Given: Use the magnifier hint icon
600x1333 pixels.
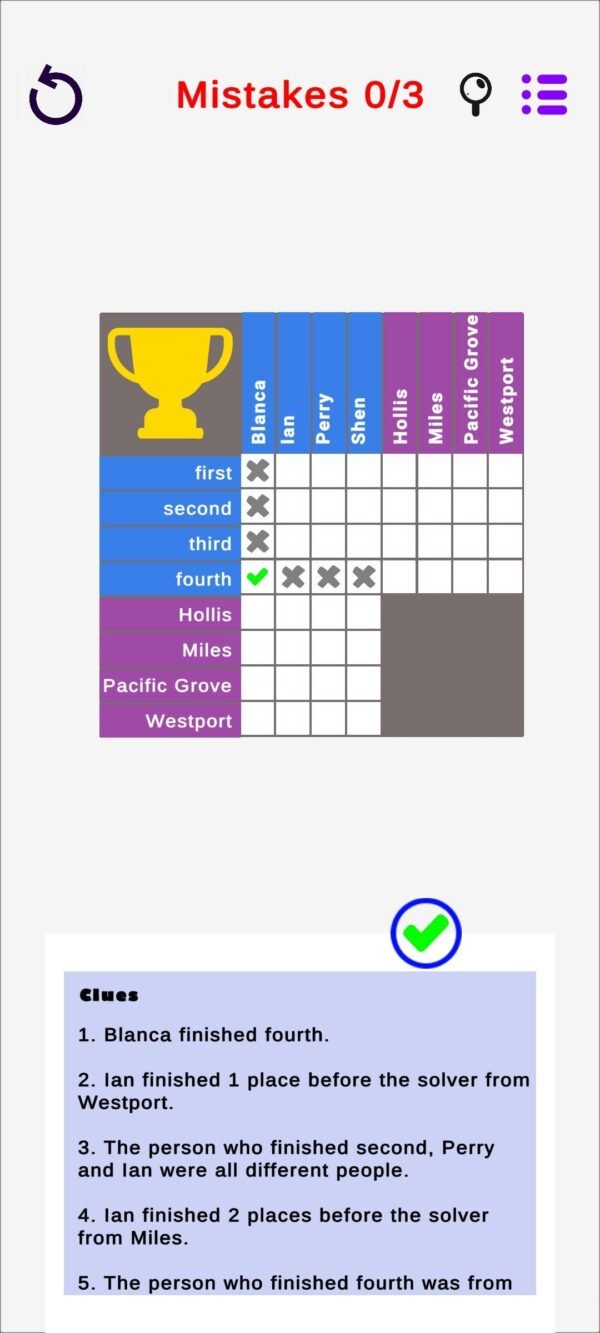Looking at the screenshot, I should coord(476,94).
